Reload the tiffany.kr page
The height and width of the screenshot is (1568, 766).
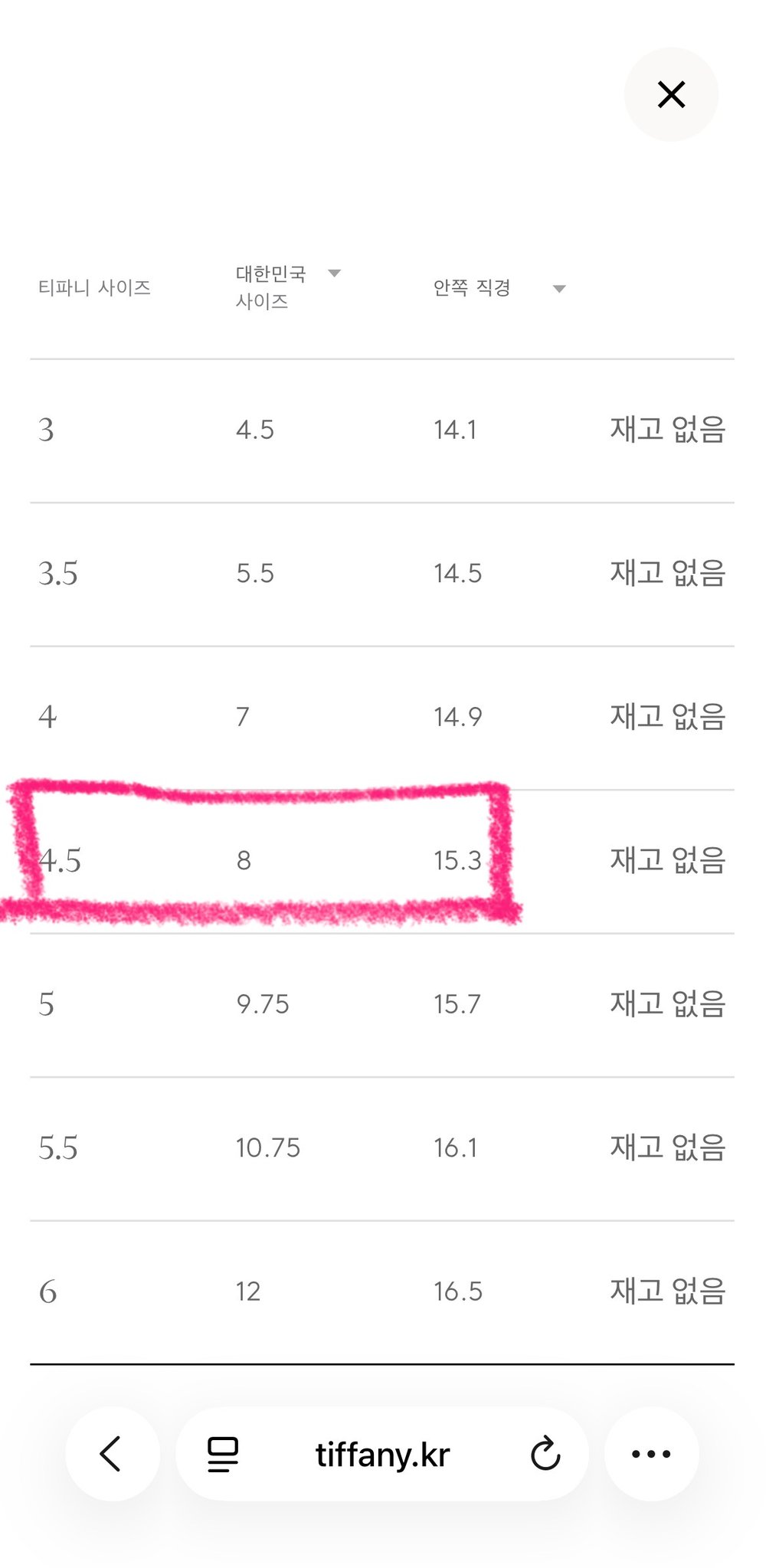click(x=545, y=1454)
